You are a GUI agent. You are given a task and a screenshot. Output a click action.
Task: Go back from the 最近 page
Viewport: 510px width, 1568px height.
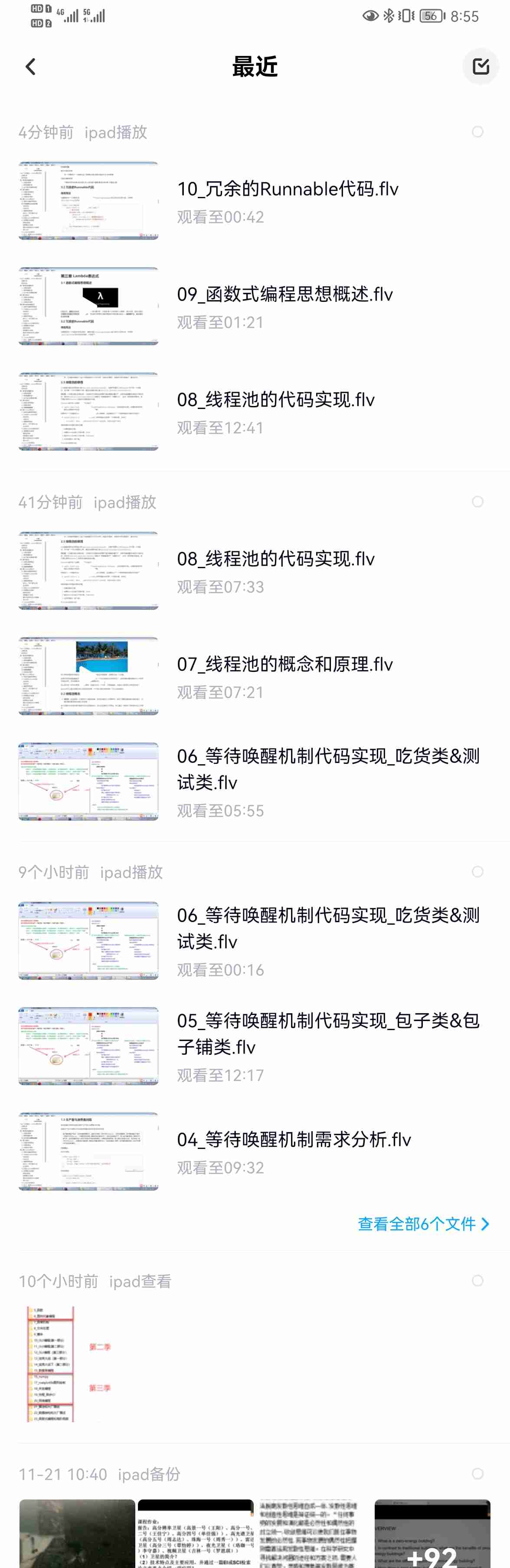coord(30,67)
